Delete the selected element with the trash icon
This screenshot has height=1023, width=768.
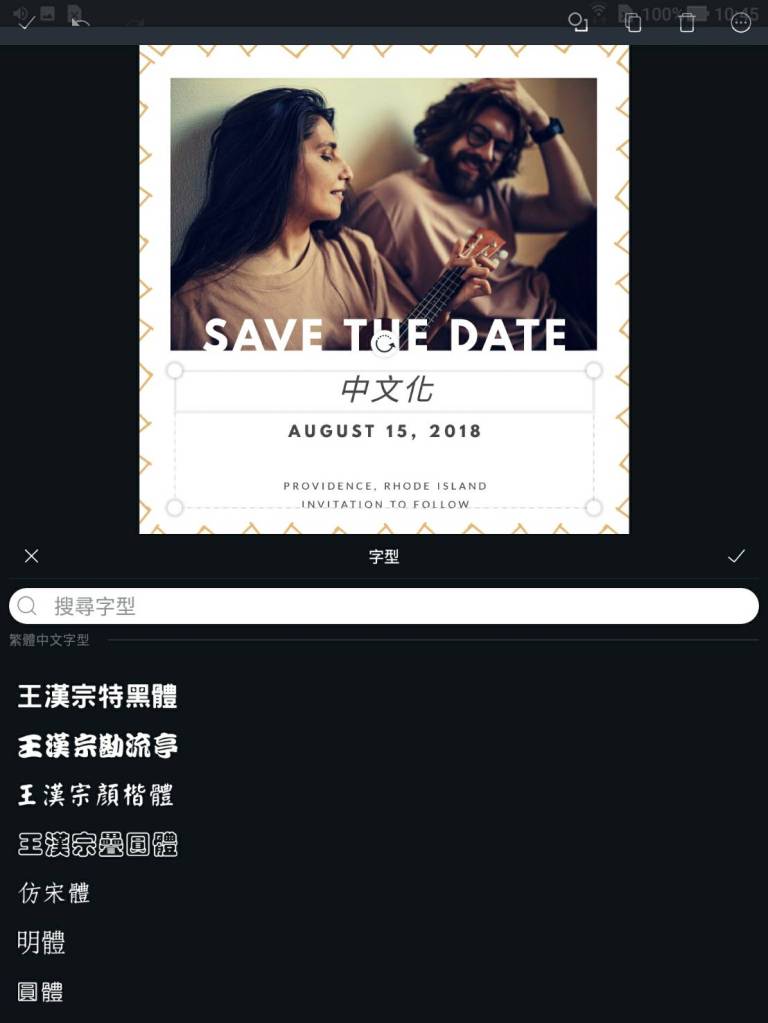pos(686,22)
